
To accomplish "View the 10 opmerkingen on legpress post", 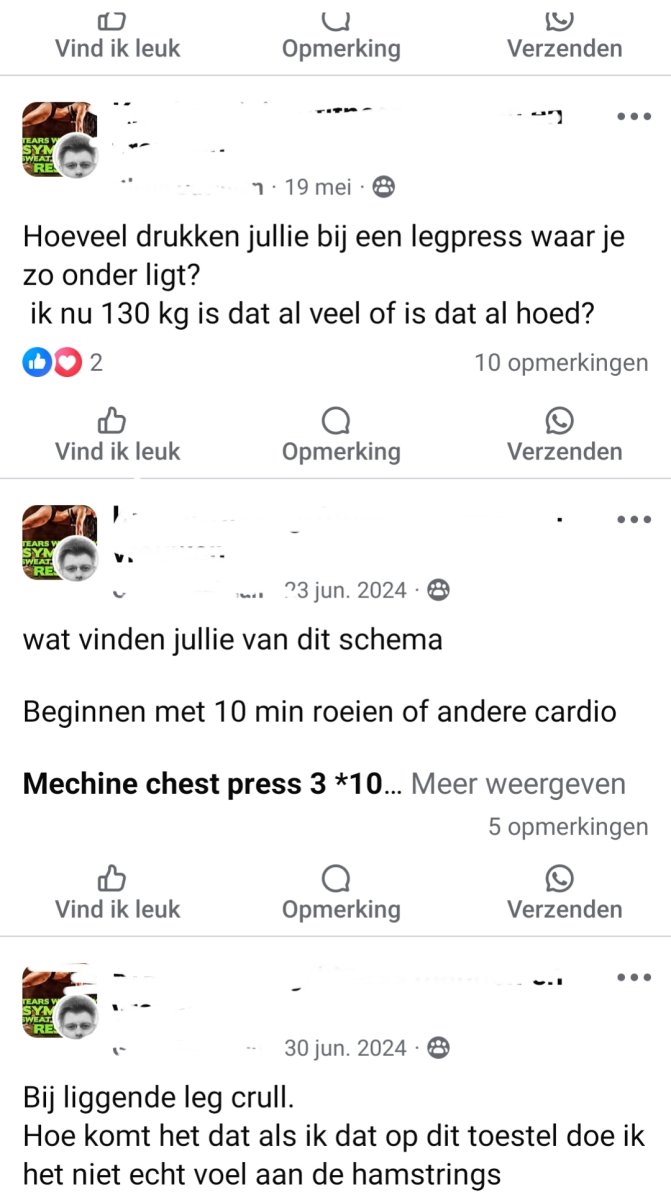I will click(560, 363).
